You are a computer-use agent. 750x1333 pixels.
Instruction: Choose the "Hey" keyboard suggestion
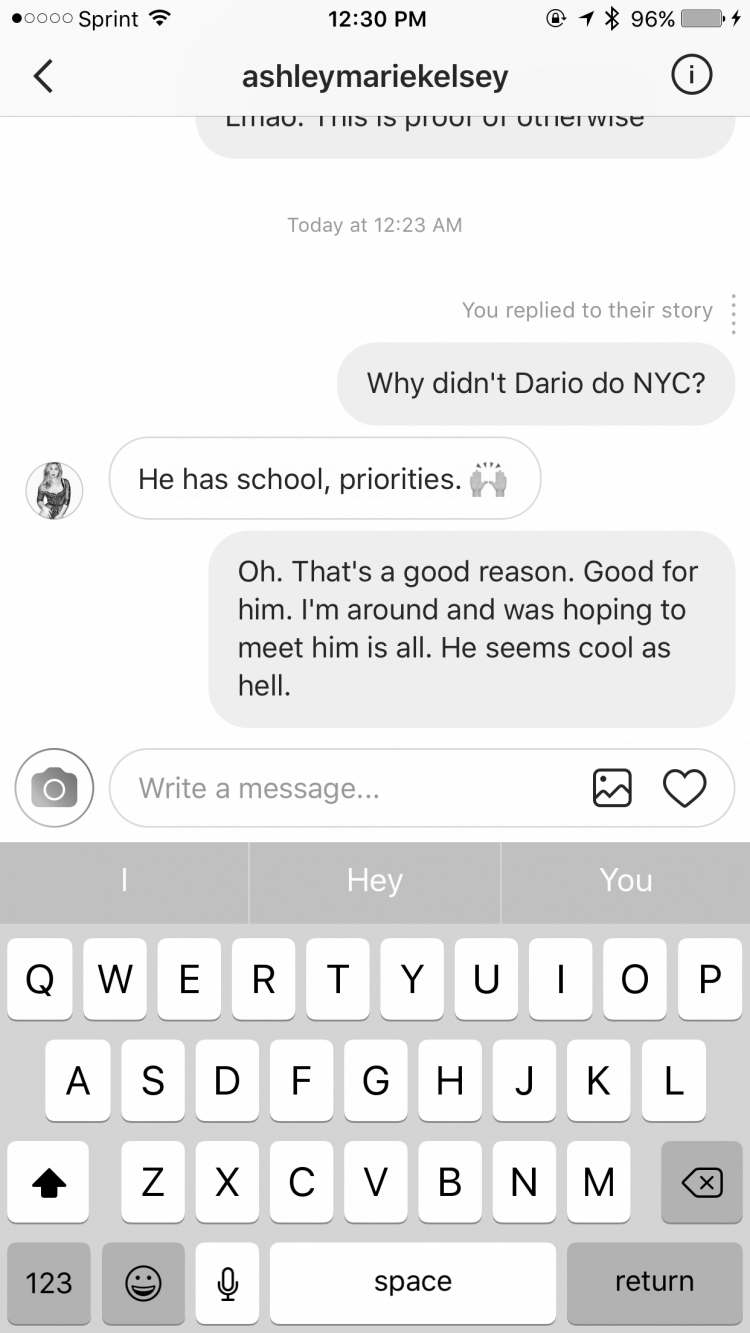(x=375, y=881)
